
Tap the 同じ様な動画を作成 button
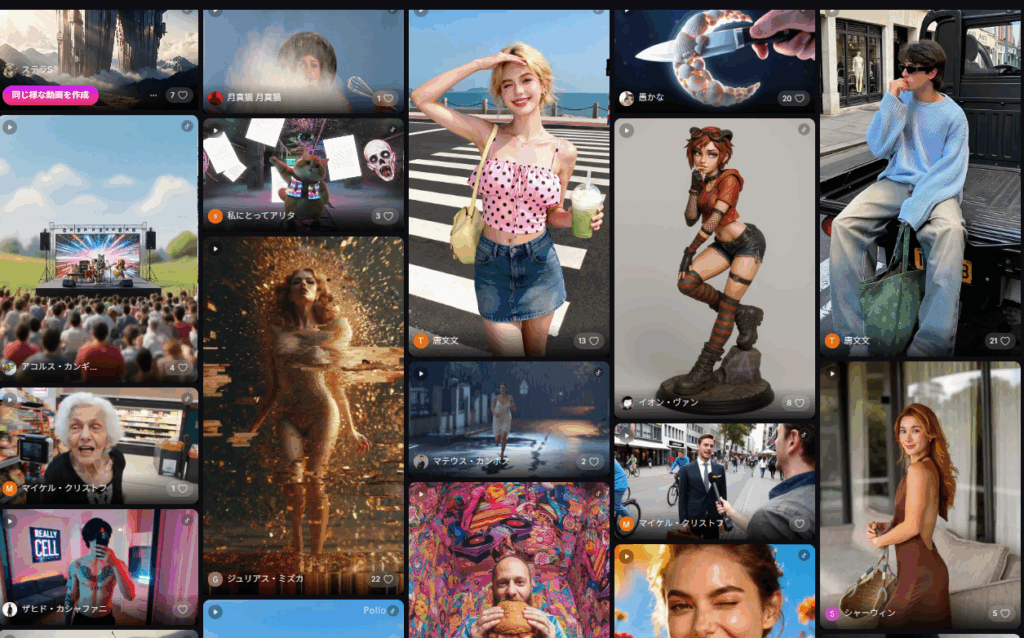pyautogui.click(x=50, y=96)
